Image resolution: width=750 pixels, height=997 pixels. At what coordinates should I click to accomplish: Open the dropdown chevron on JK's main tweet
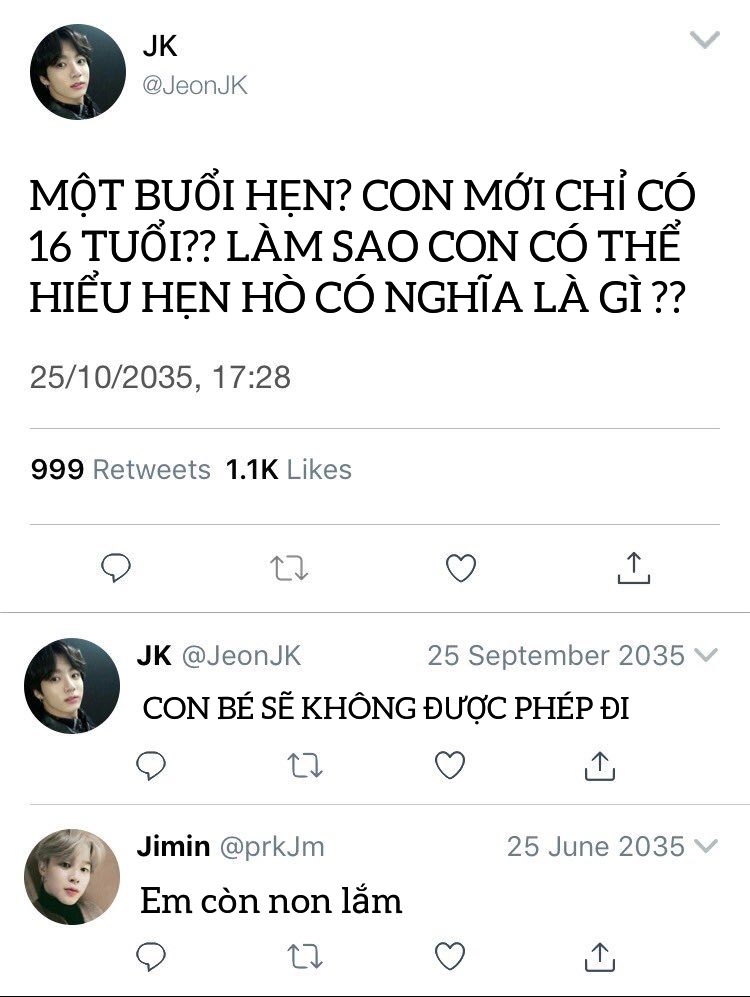pyautogui.click(x=704, y=40)
